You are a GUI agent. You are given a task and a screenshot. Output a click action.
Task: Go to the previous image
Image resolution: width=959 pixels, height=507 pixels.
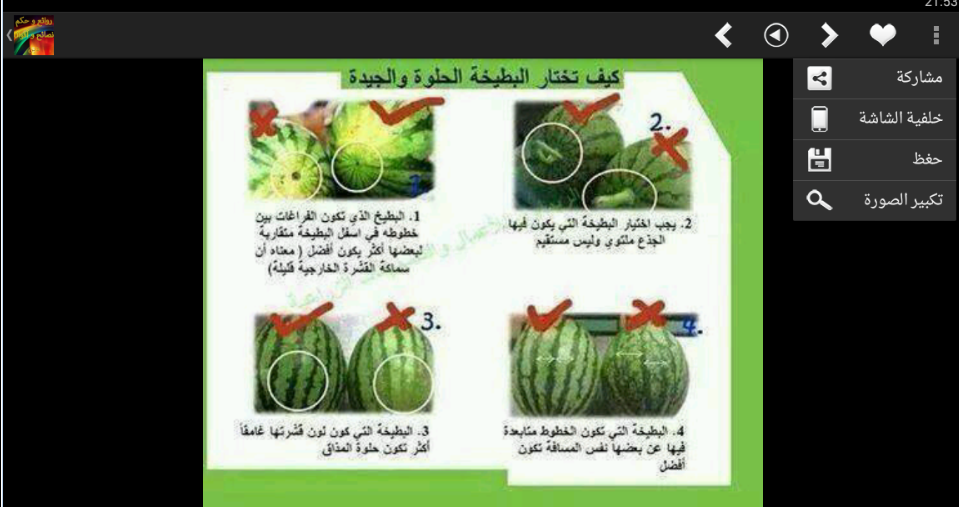pos(724,36)
